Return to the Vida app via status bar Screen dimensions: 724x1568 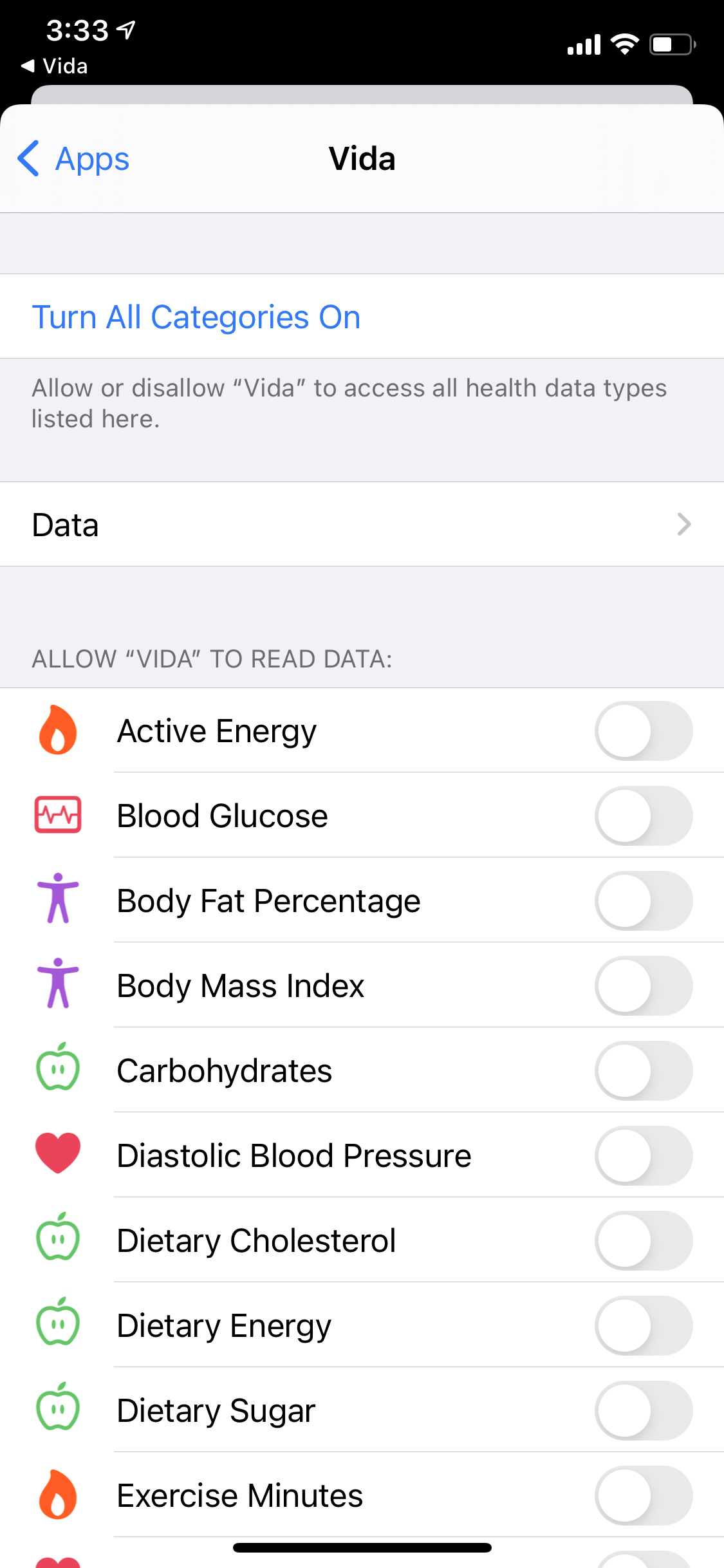54,66
